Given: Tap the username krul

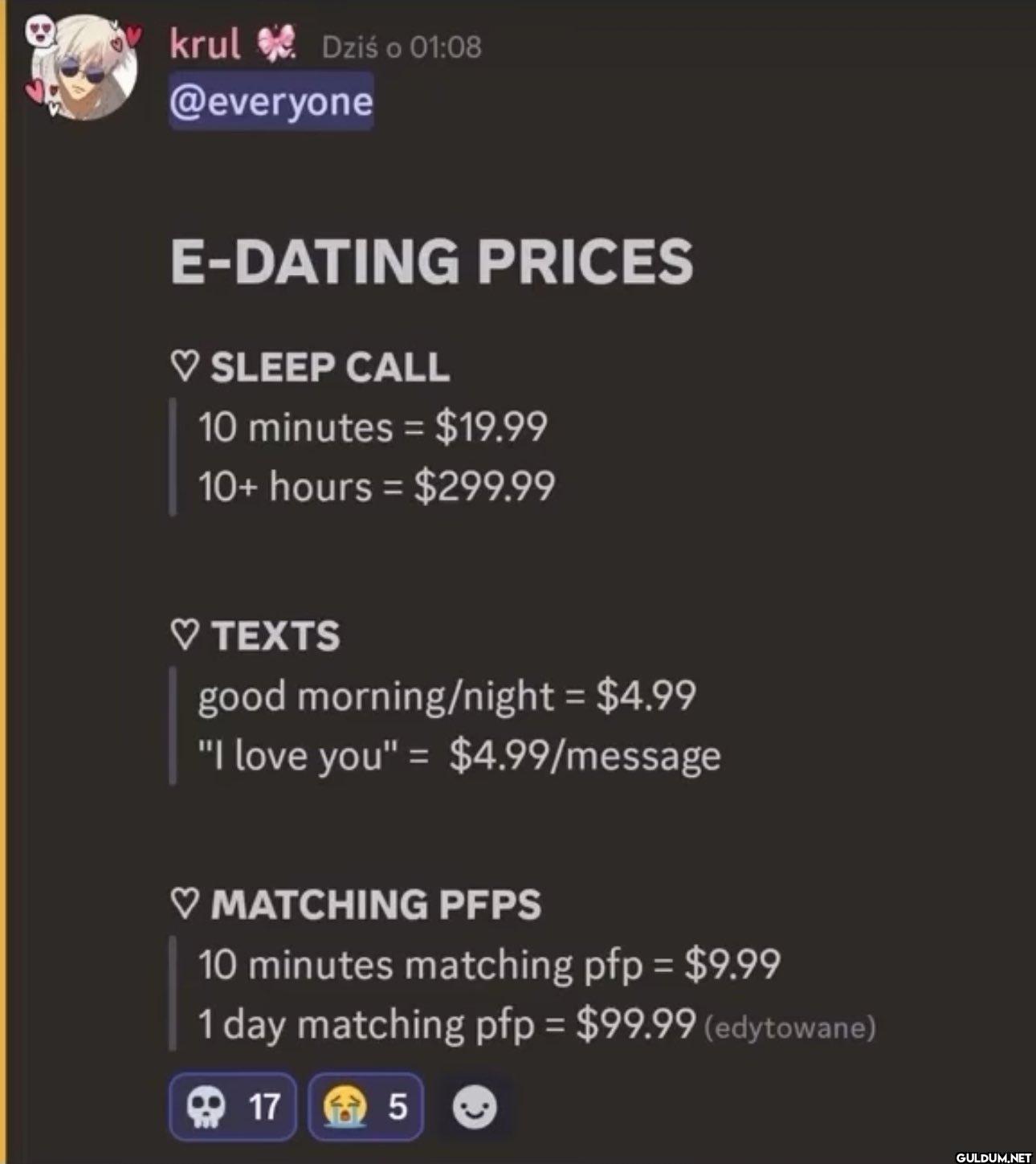Looking at the screenshot, I should [205, 43].
